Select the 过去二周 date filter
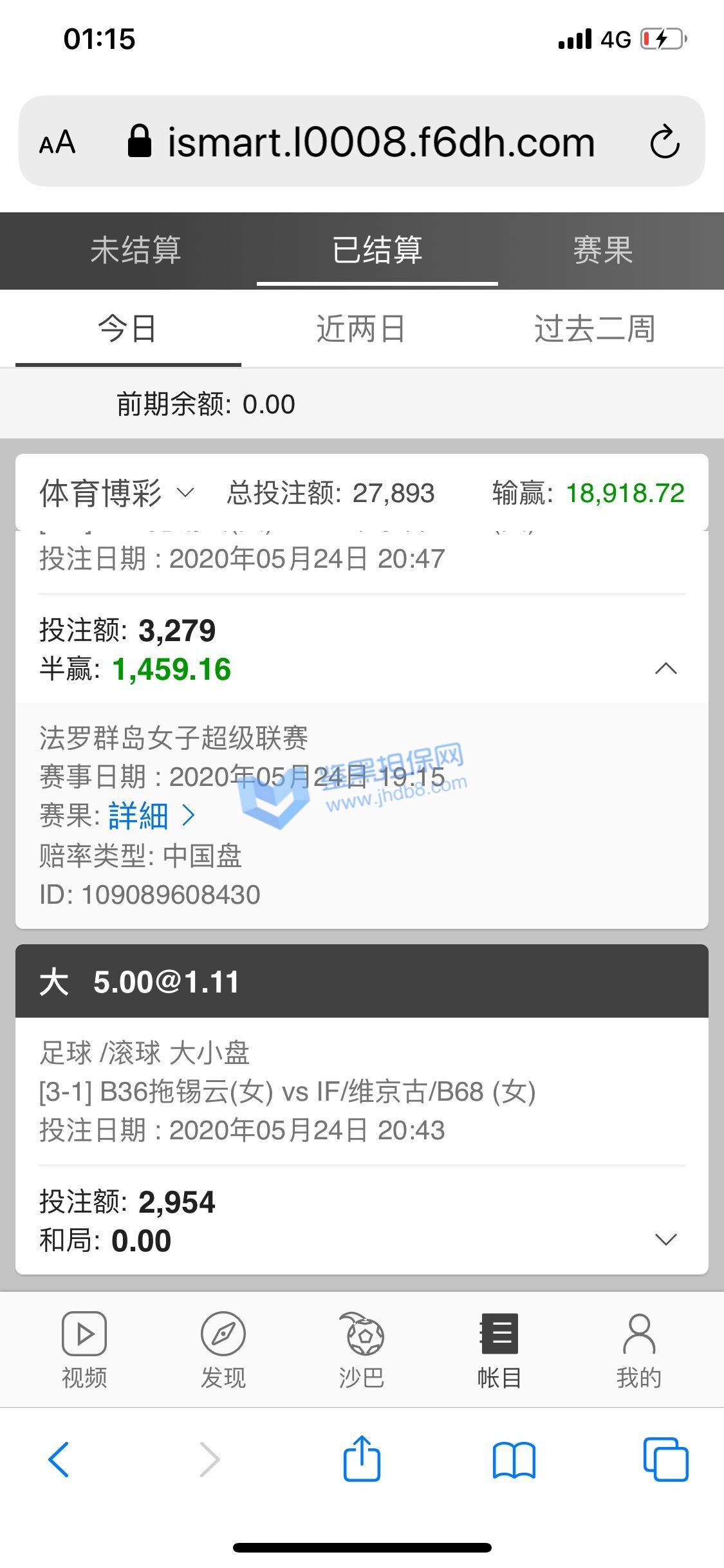This screenshot has height=1568, width=724. (x=594, y=329)
